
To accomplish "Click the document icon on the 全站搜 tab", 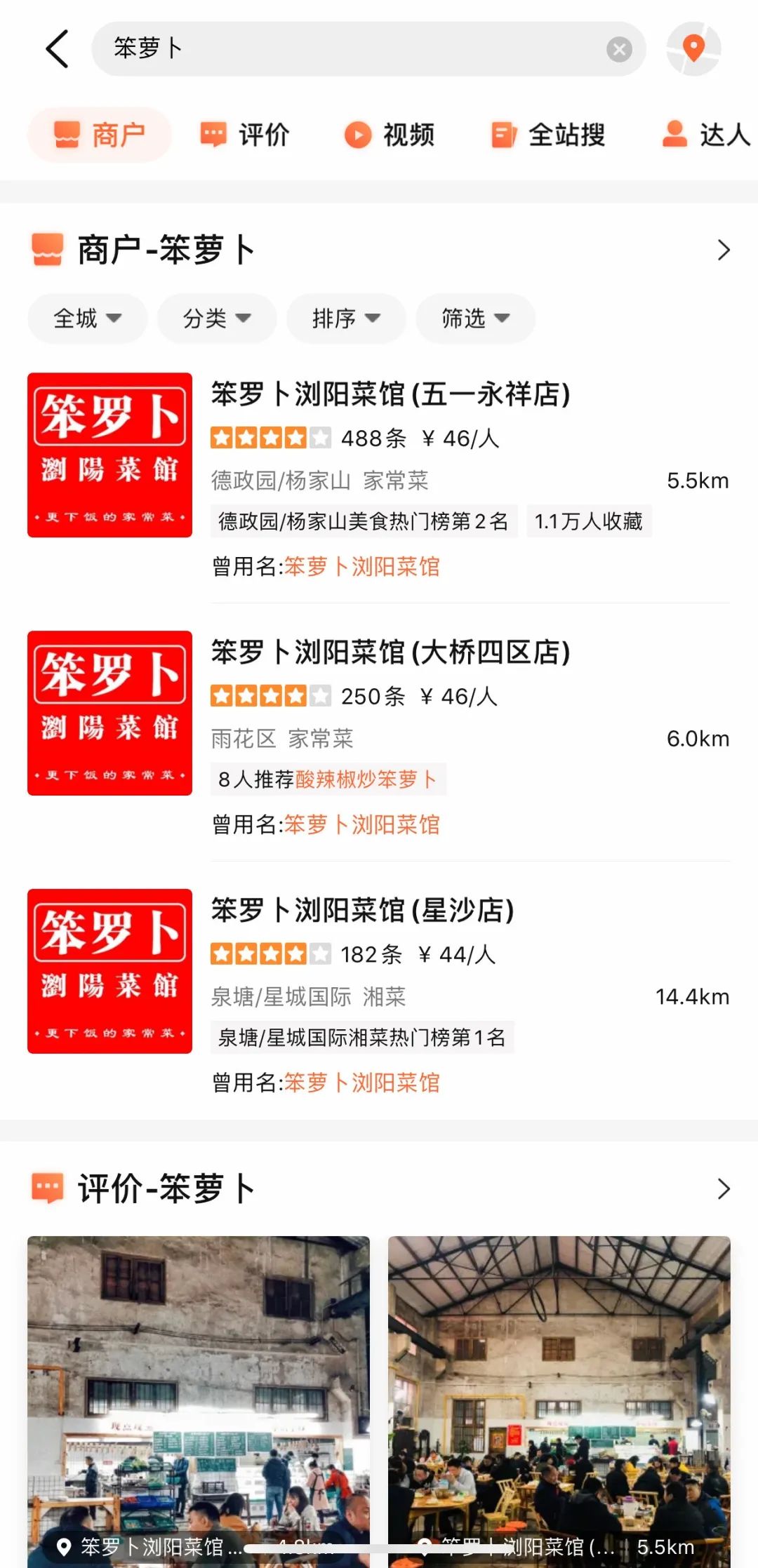I will point(504,135).
